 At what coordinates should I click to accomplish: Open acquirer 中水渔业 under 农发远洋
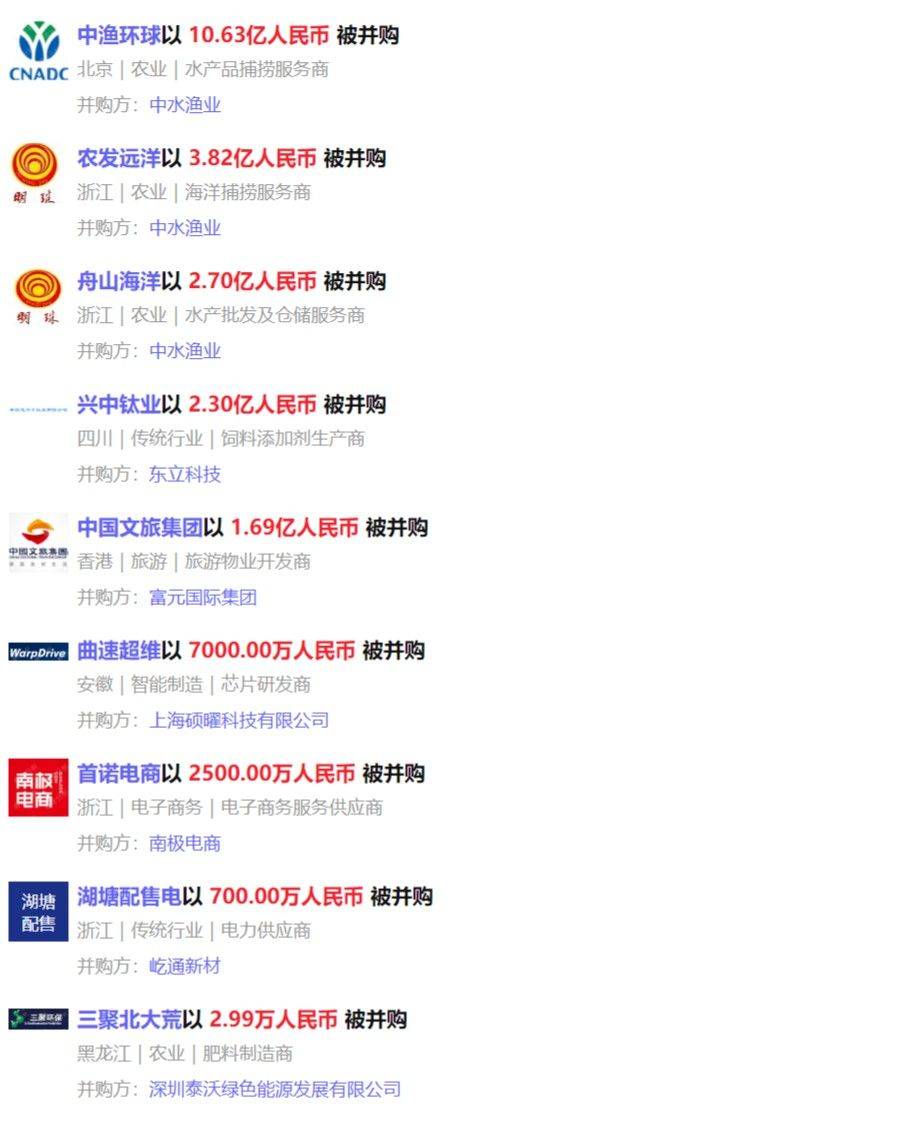click(185, 228)
